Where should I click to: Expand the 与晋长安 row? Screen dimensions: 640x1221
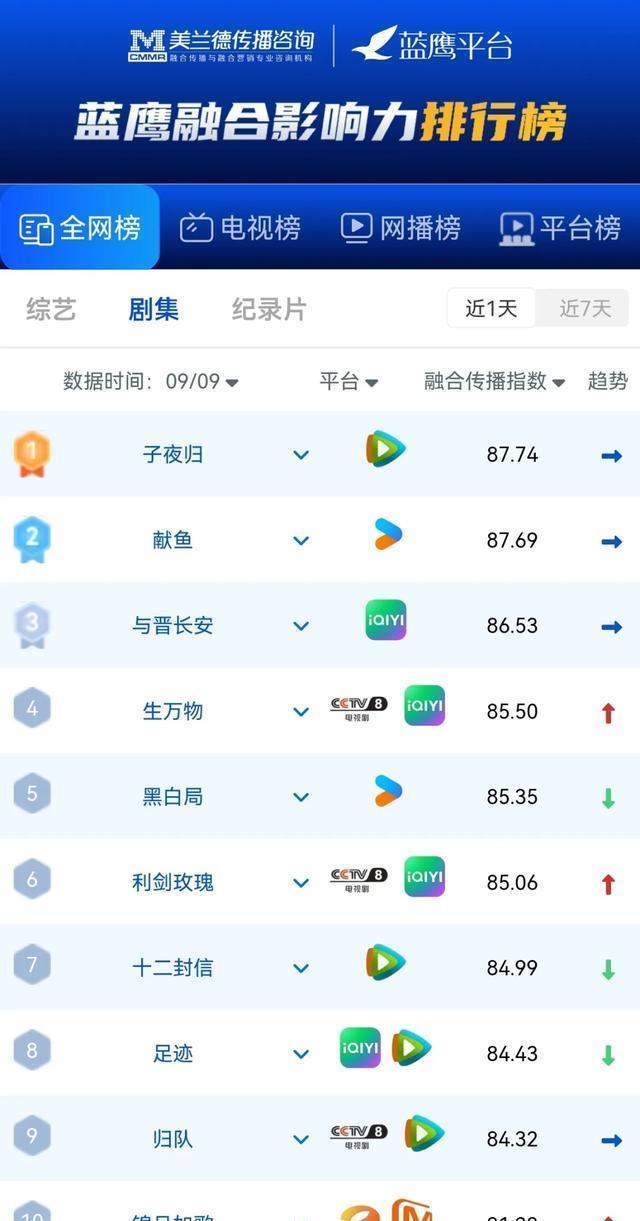[301, 626]
